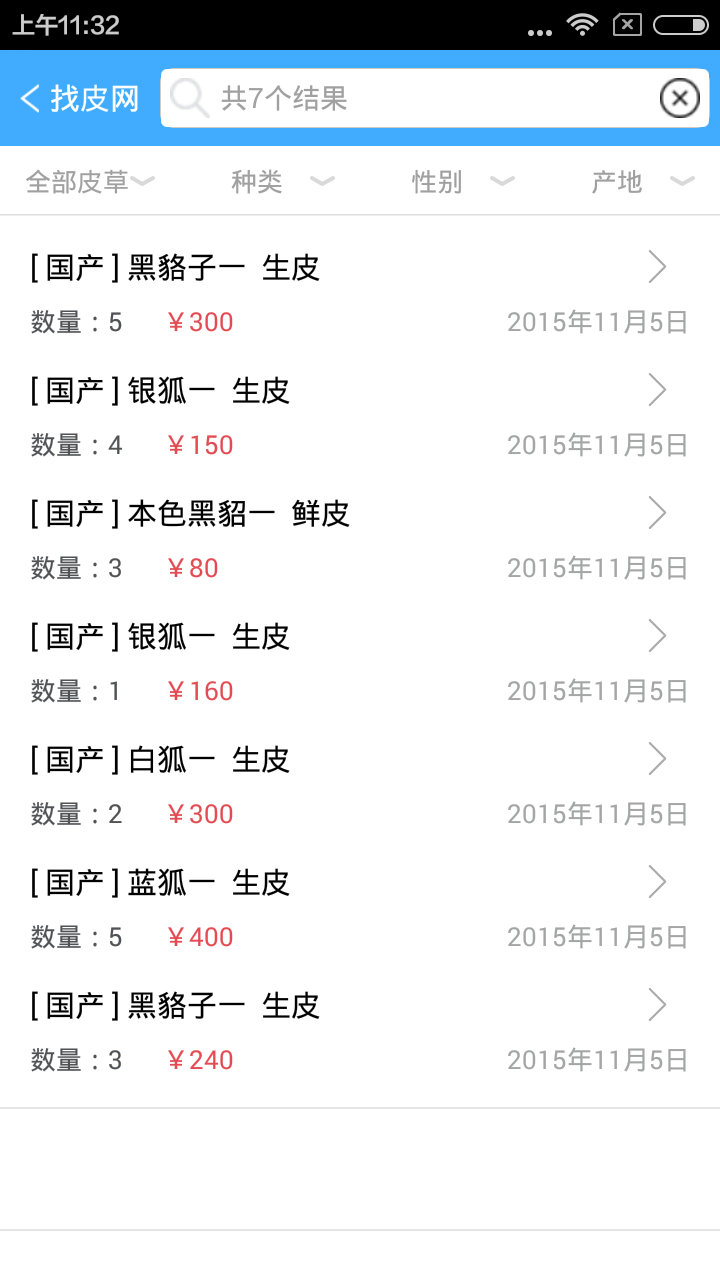Open the 黑貉子 生皮 listing priced ¥240
Viewport: 720px width, 1280px height.
(x=359, y=1031)
